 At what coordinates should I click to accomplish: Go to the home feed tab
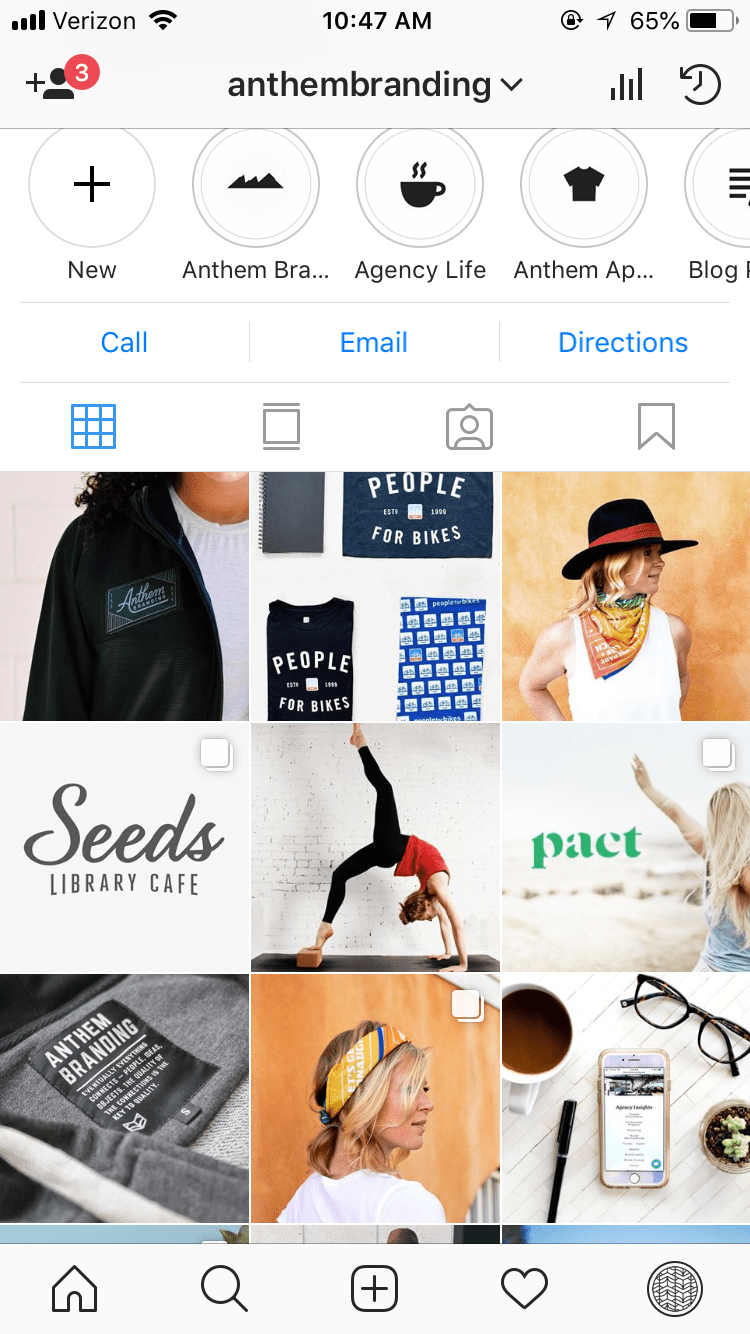click(75, 1288)
